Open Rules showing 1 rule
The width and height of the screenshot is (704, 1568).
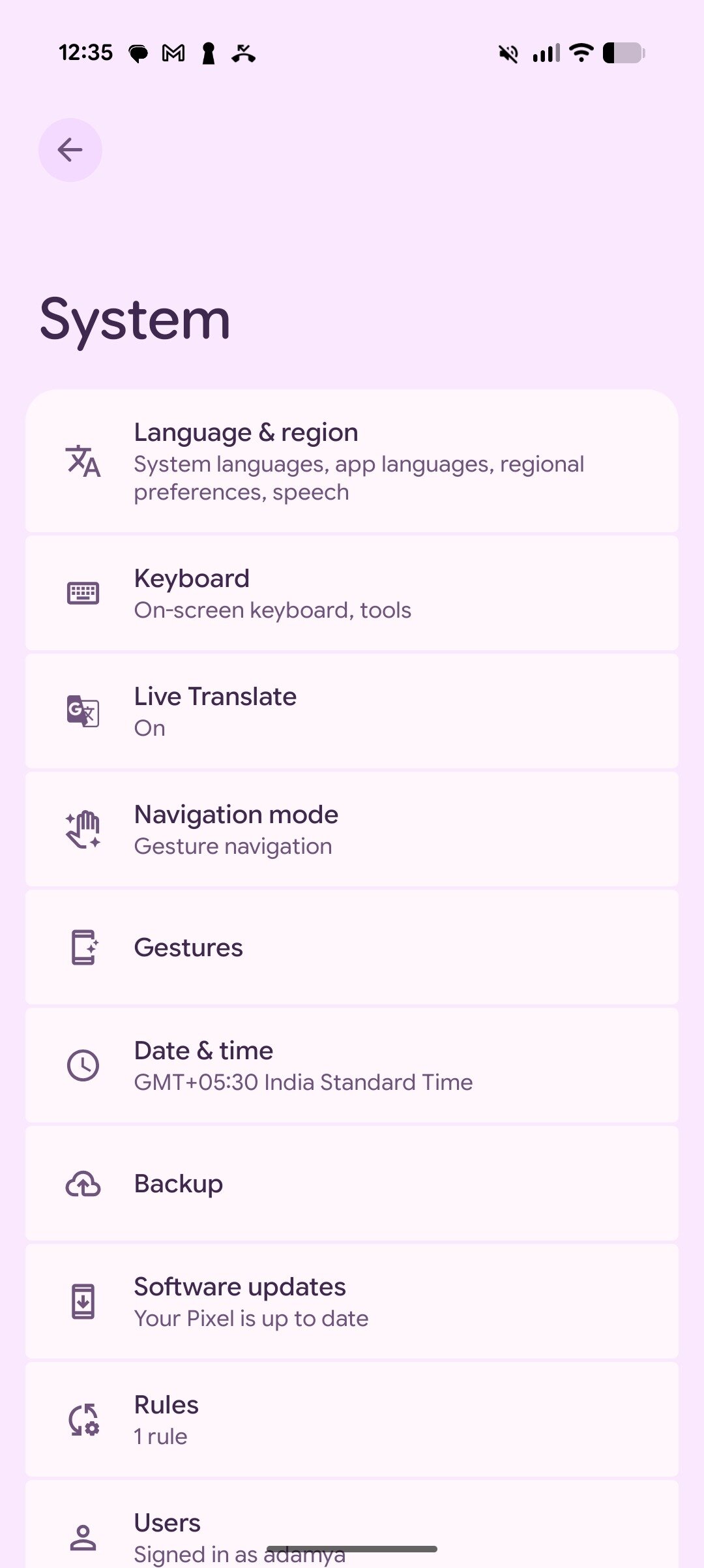tap(352, 1419)
